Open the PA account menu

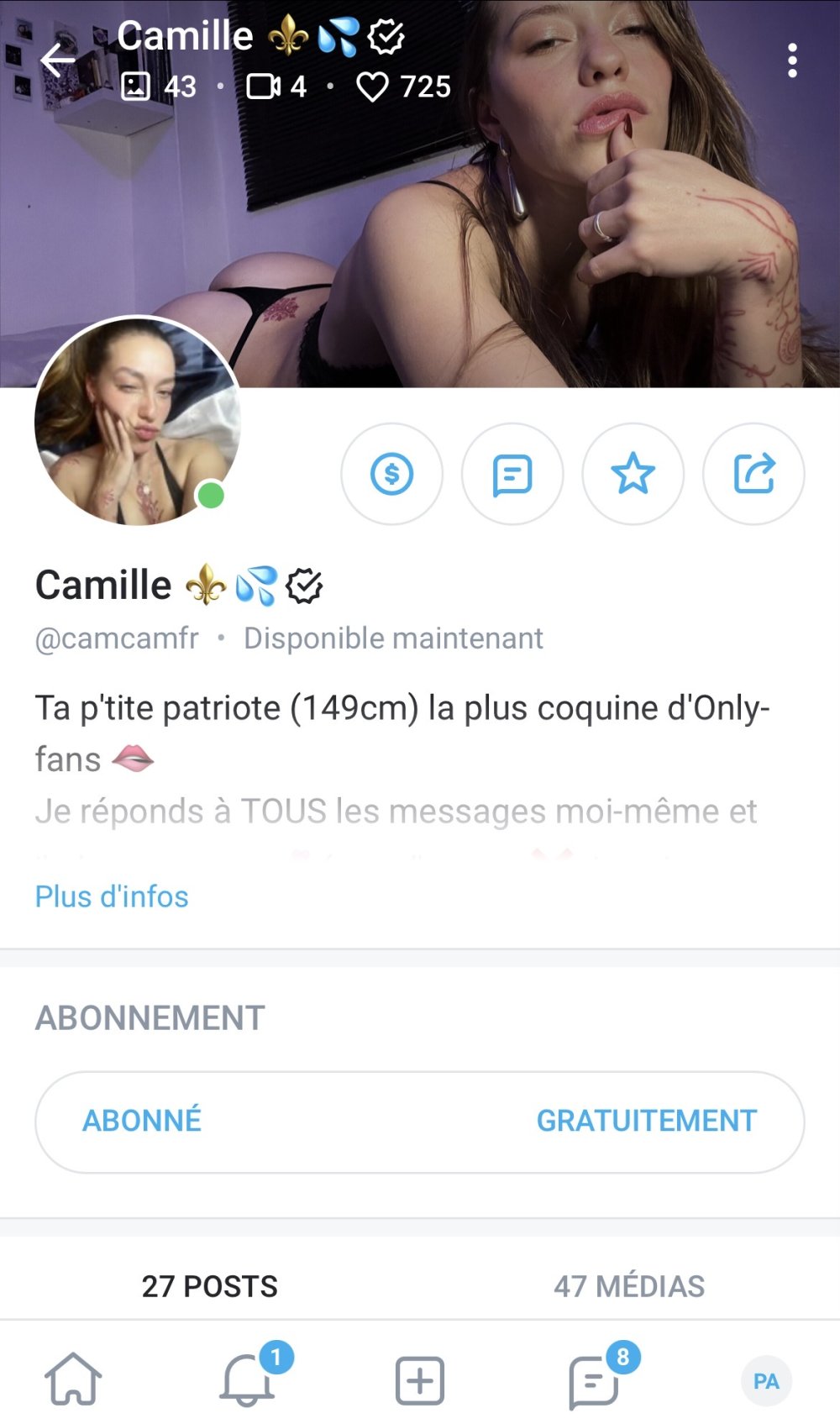tap(766, 1381)
